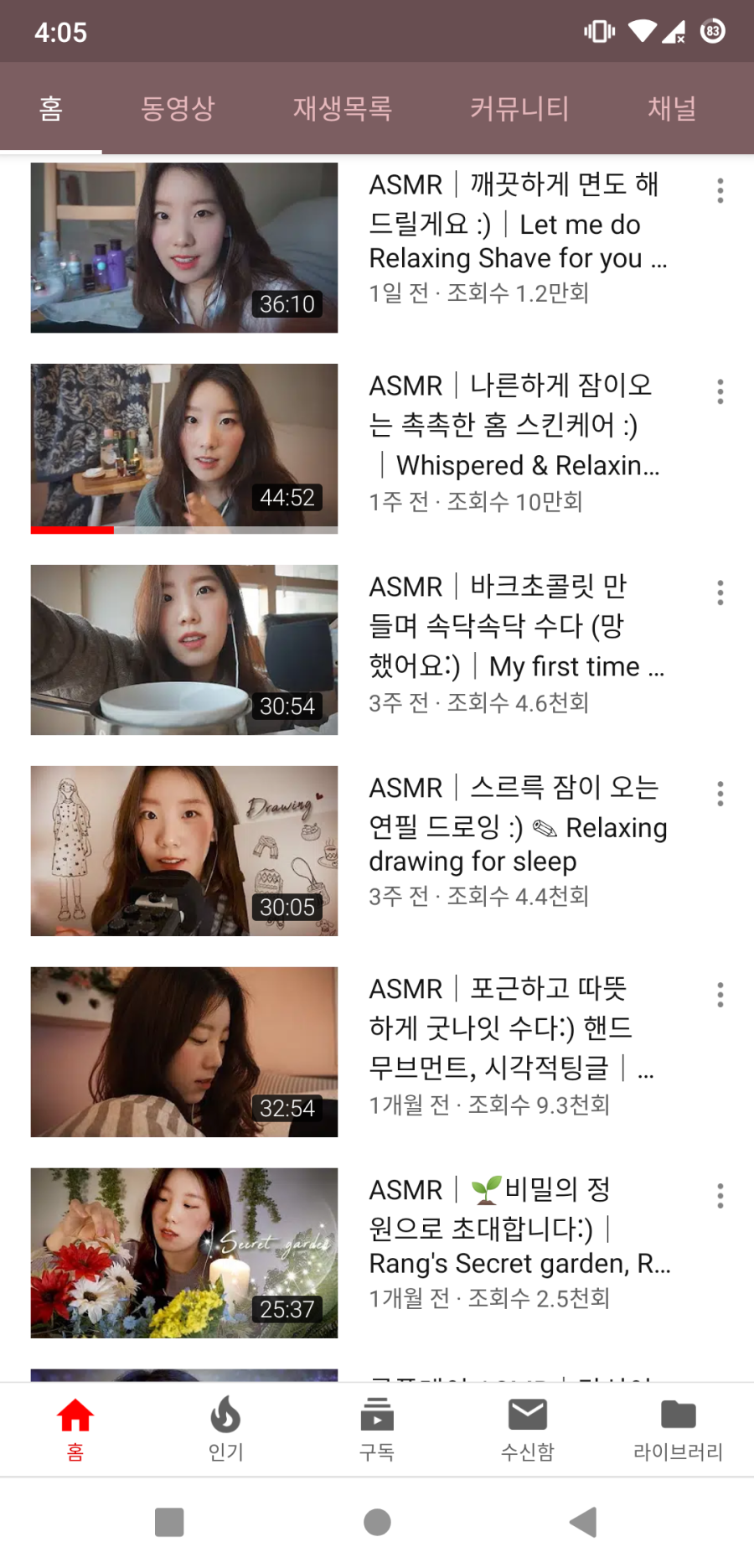Go to the 커뮤니티 tab

point(519,108)
